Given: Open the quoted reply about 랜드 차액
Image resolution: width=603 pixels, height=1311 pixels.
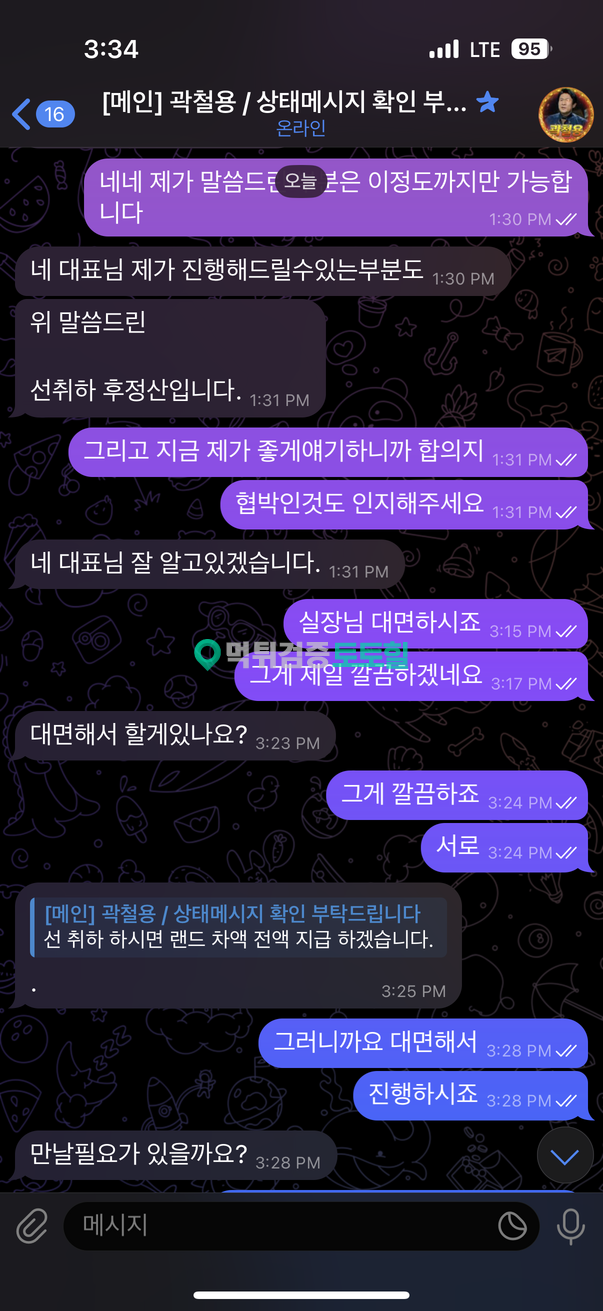Looking at the screenshot, I should pos(240,927).
